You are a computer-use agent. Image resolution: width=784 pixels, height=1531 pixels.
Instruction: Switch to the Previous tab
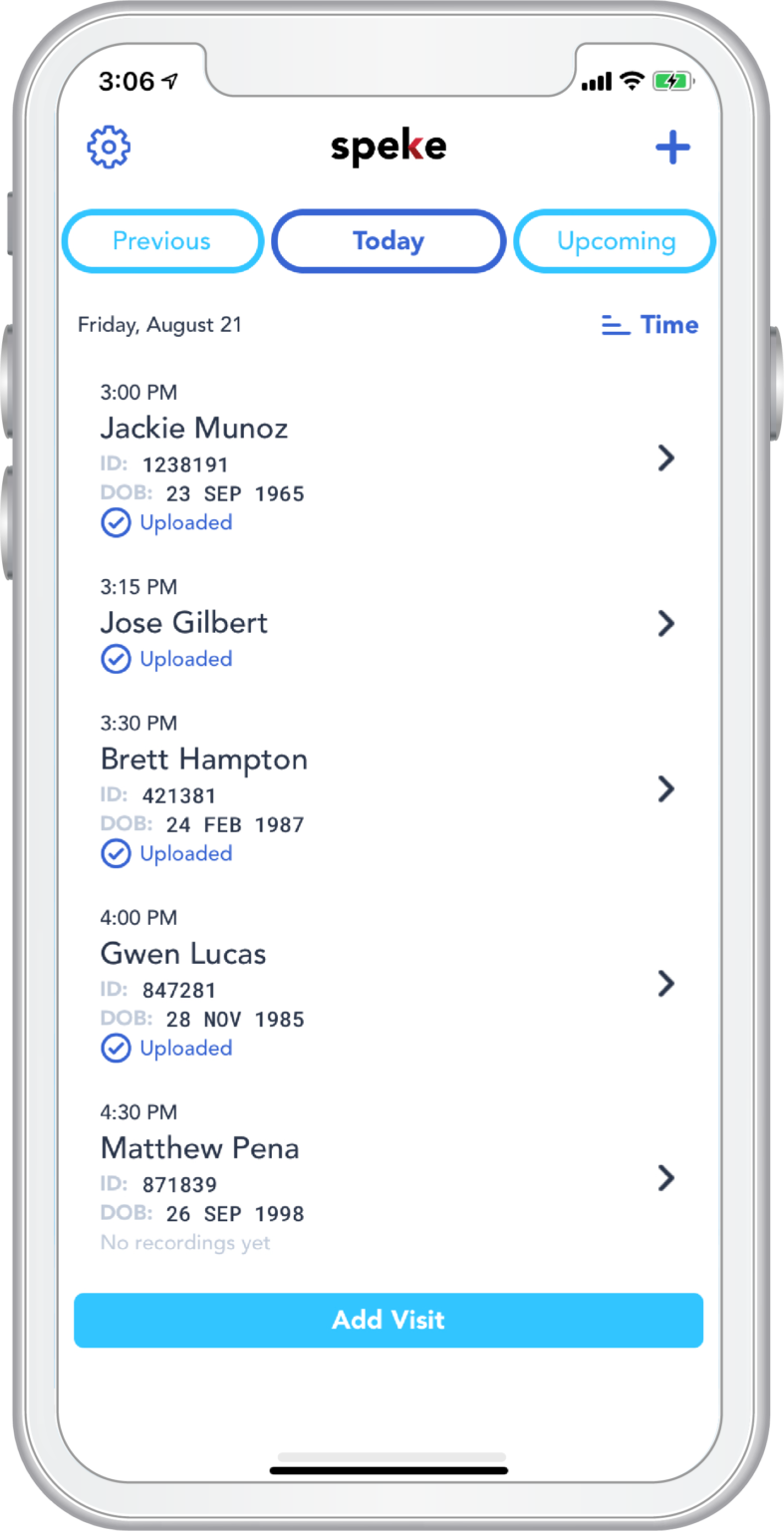(162, 241)
